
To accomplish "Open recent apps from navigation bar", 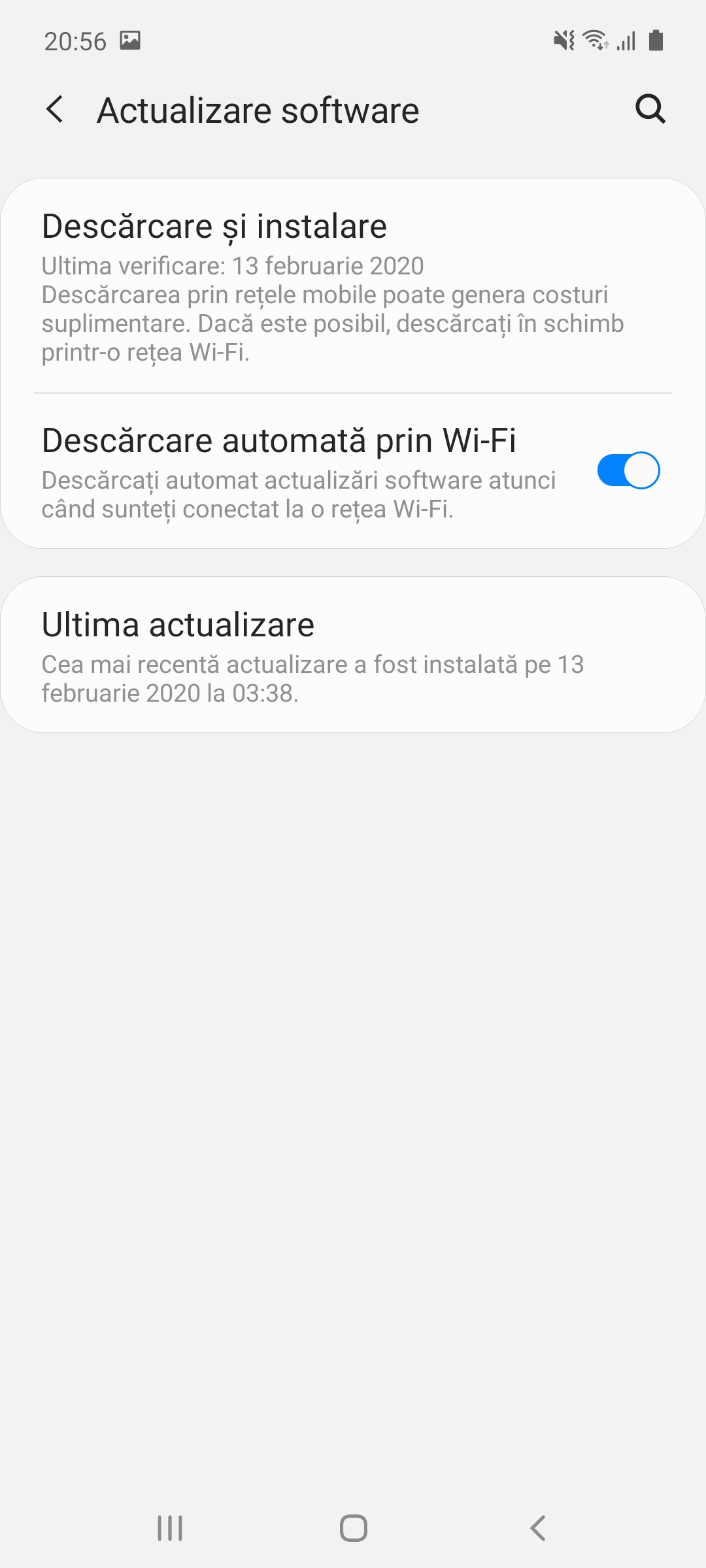I will coord(170,1528).
